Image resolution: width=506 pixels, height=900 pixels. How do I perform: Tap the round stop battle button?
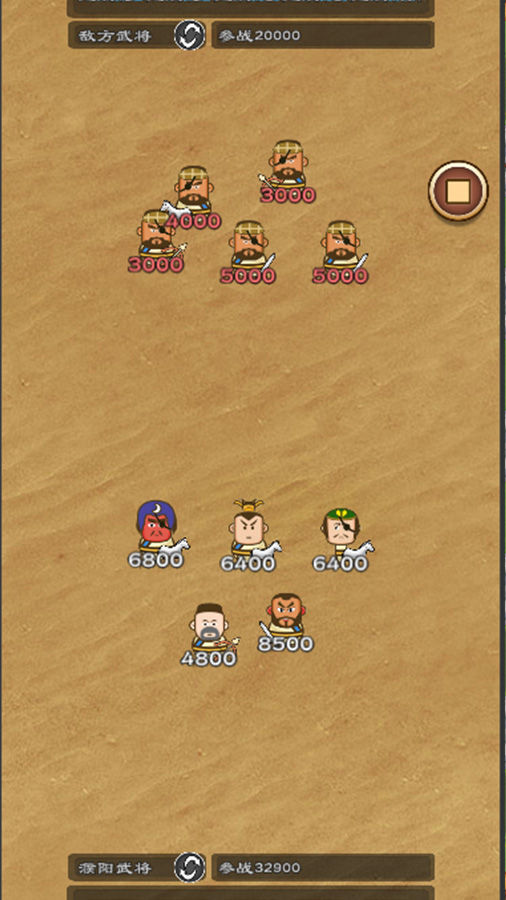tap(458, 191)
